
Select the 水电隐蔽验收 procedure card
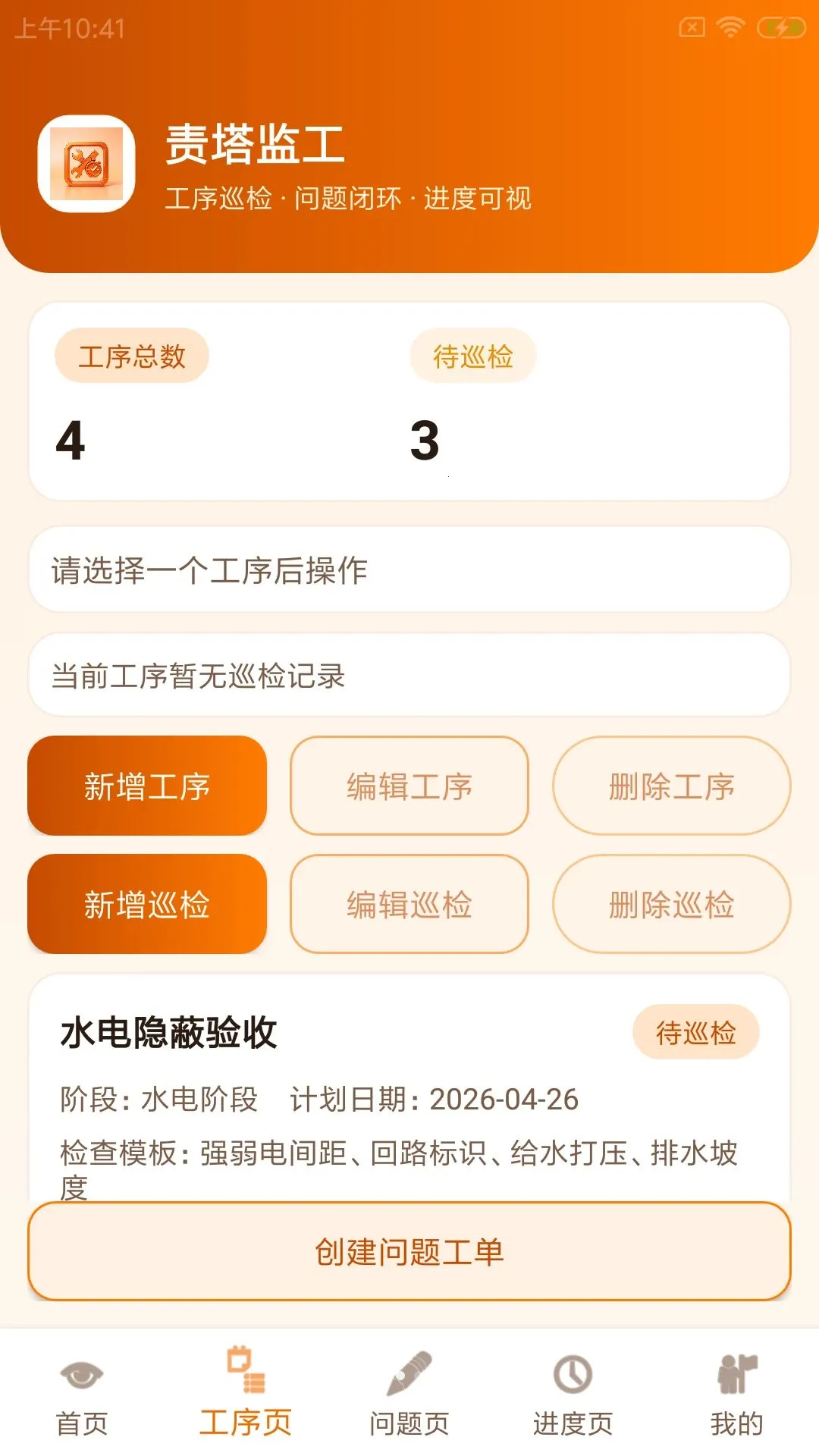pyautogui.click(x=409, y=1087)
